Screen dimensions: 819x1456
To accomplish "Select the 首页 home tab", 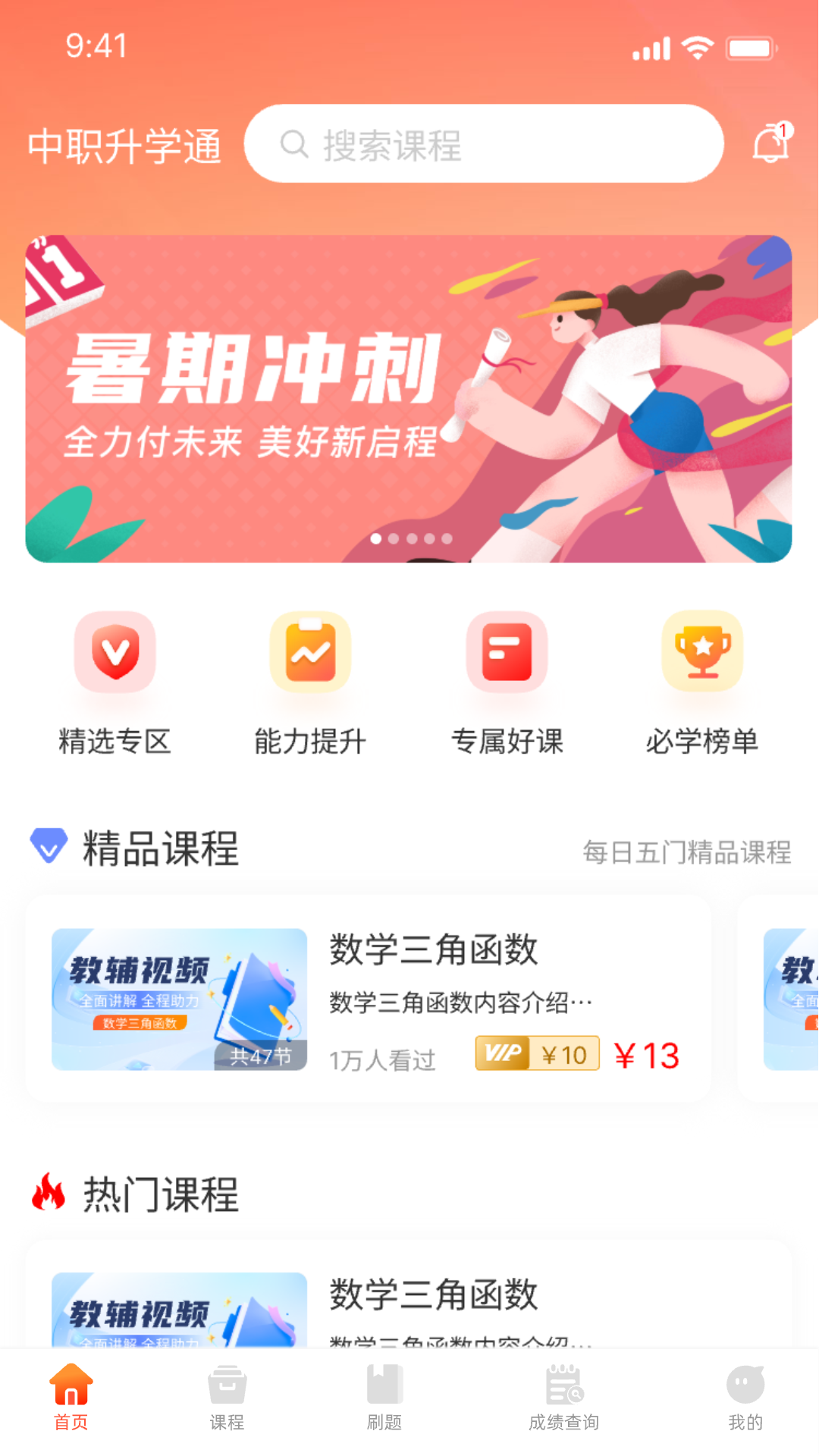I will pyautogui.click(x=71, y=1398).
